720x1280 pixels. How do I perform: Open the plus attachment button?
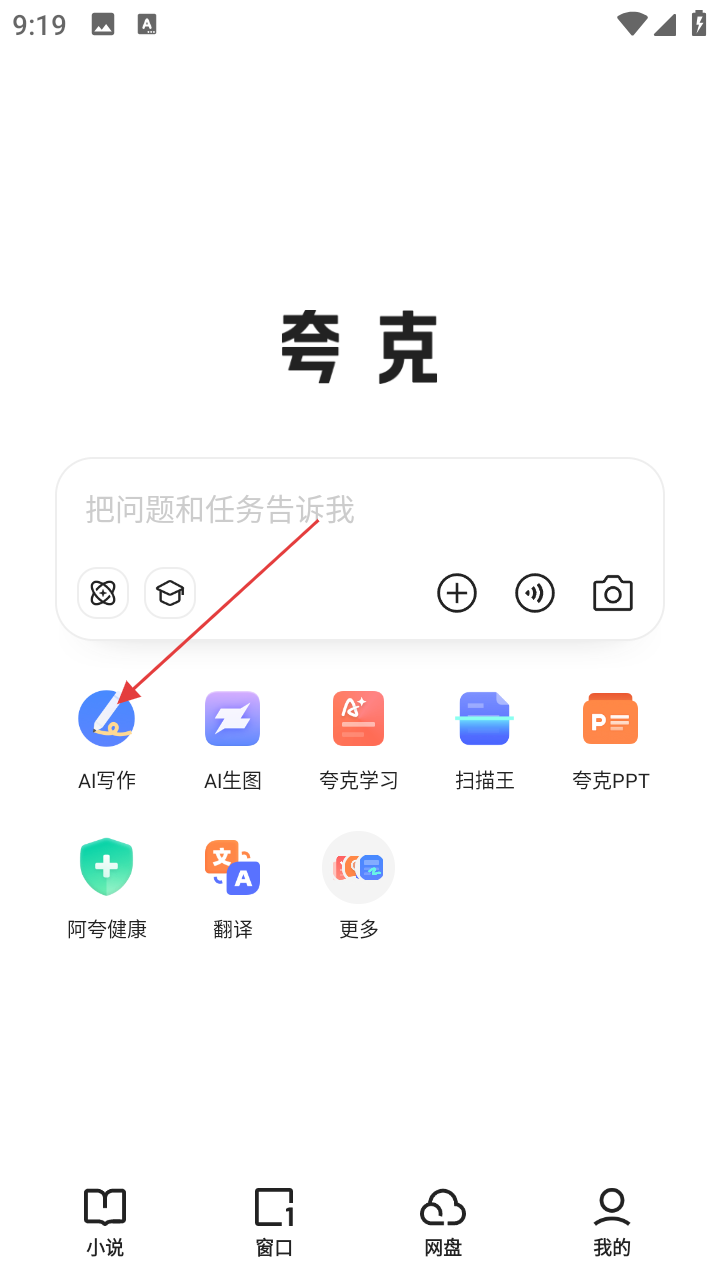point(457,593)
